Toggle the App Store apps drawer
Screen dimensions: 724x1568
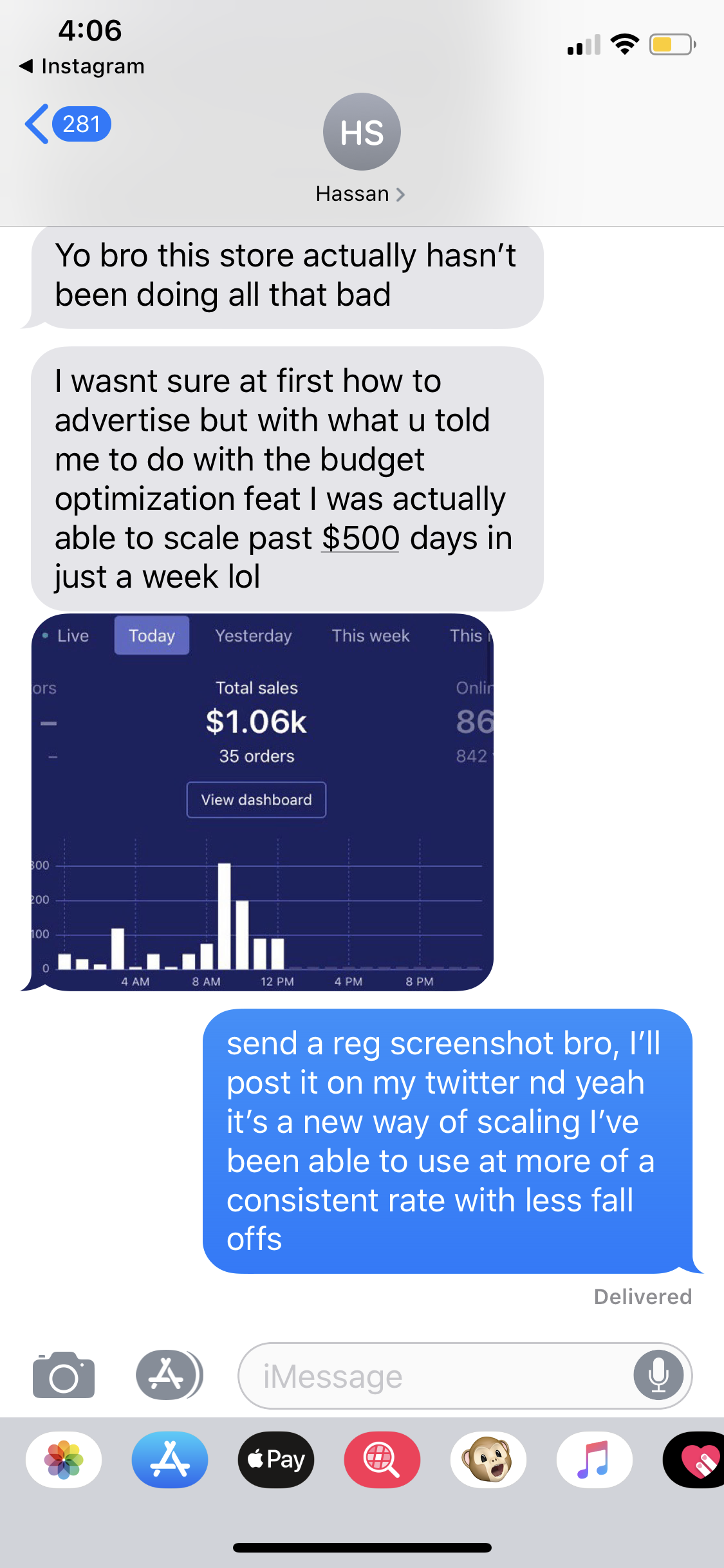[x=169, y=1376]
